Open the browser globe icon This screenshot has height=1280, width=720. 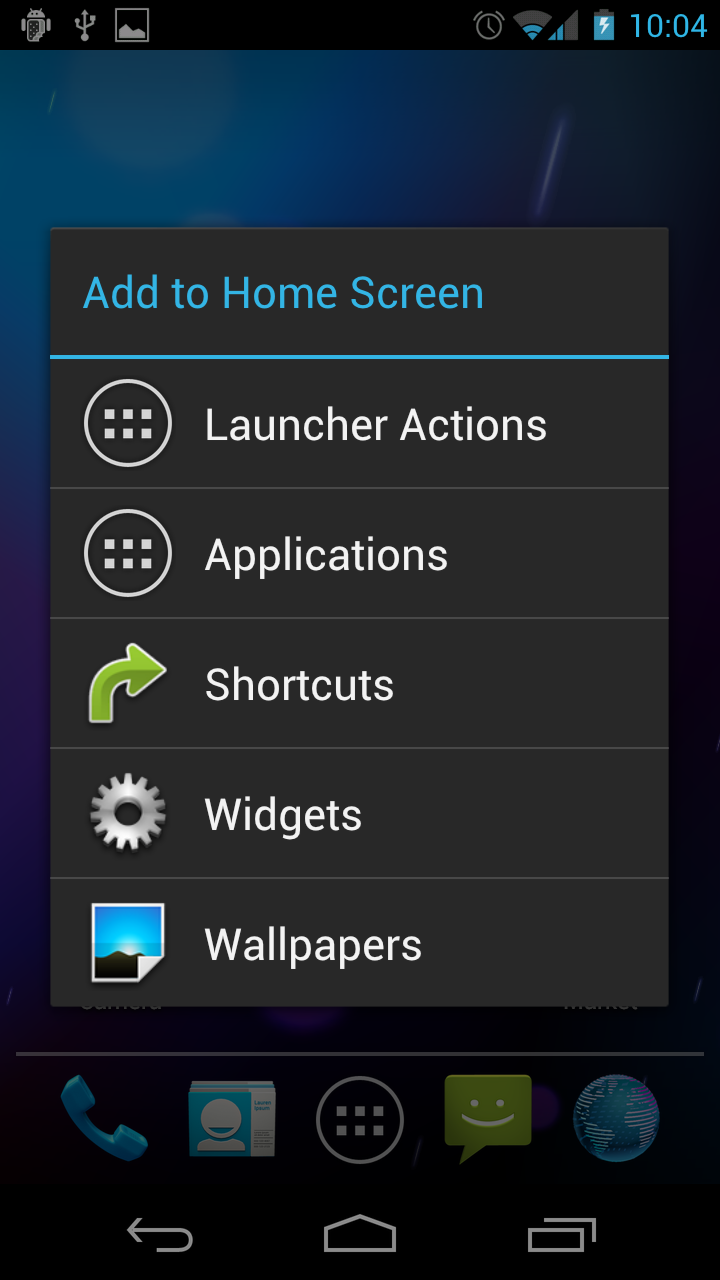click(x=616, y=1118)
